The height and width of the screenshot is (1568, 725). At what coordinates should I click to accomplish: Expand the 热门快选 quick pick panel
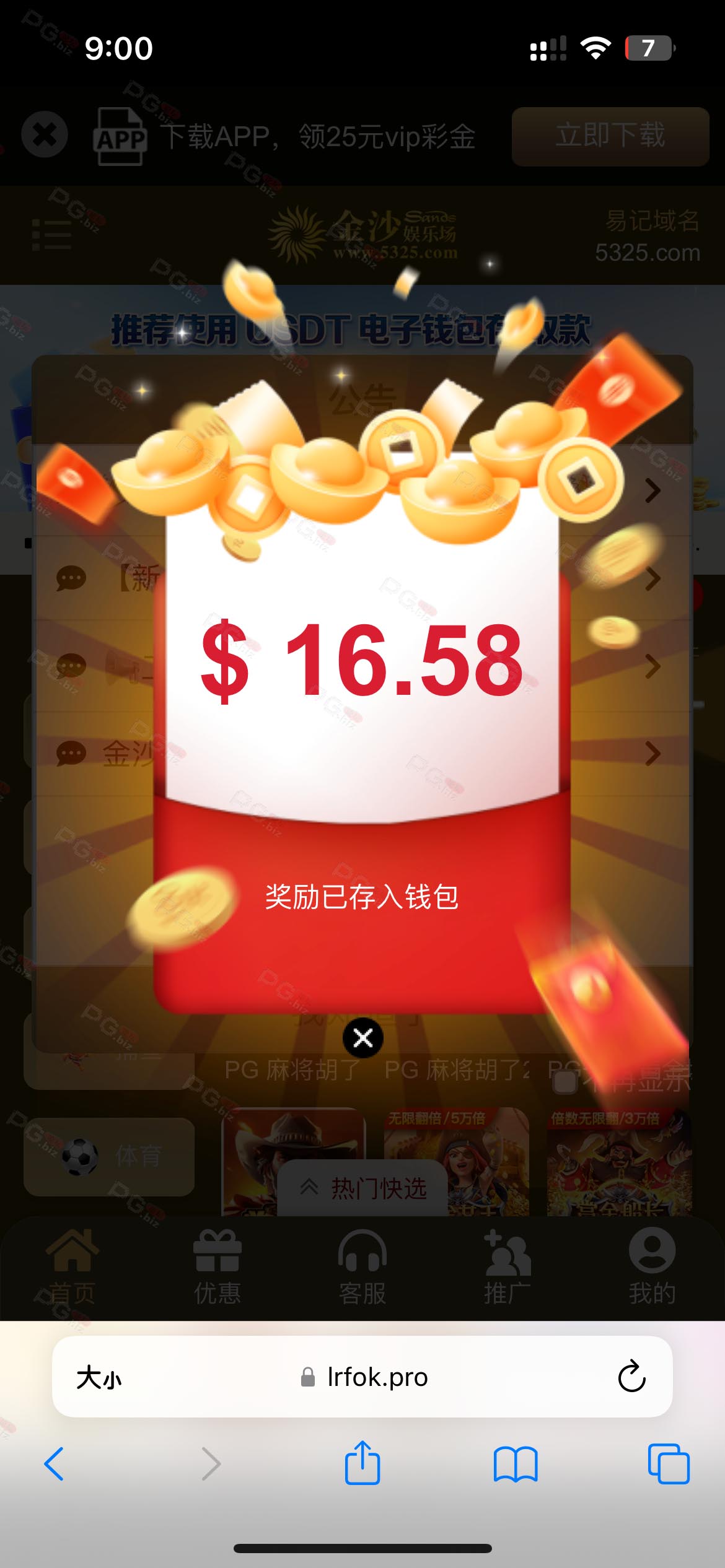pyautogui.click(x=362, y=1188)
